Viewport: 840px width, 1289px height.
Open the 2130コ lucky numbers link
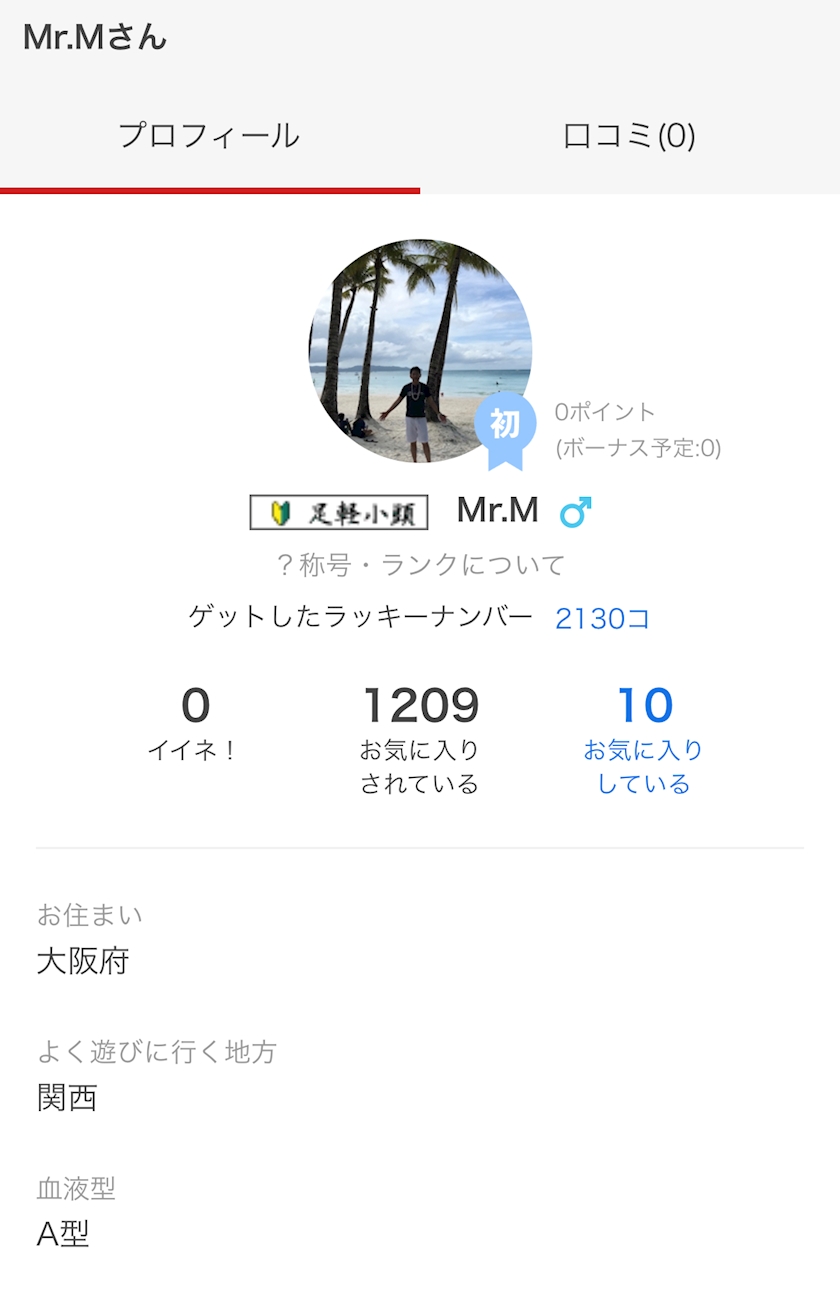click(x=602, y=619)
